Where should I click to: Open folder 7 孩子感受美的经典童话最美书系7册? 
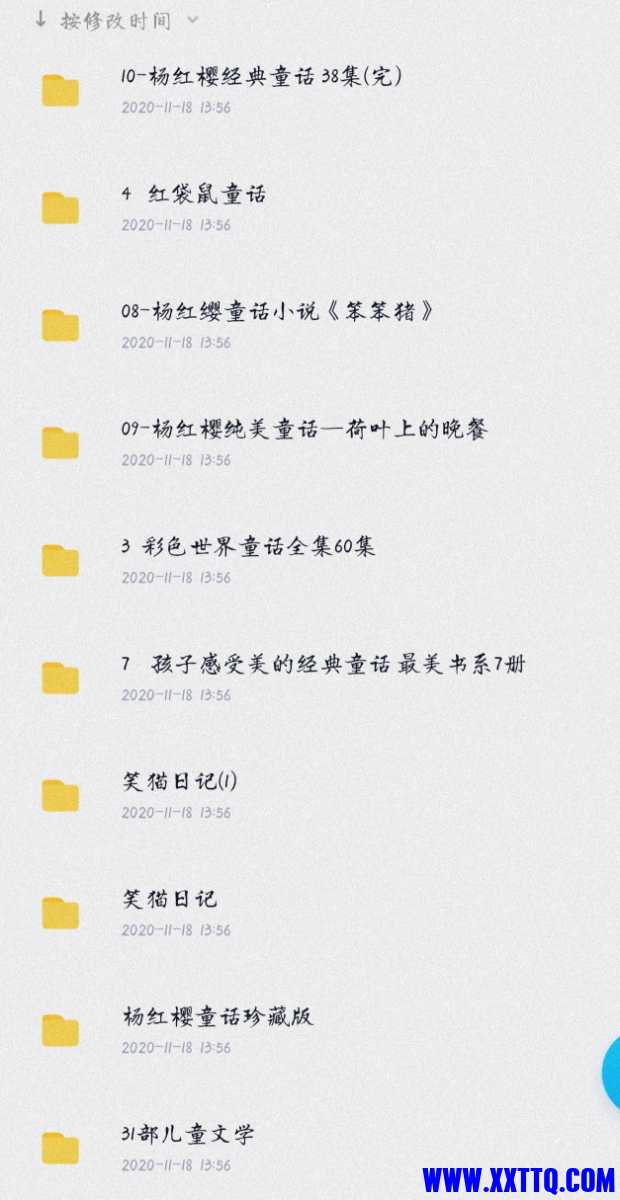pos(322,665)
